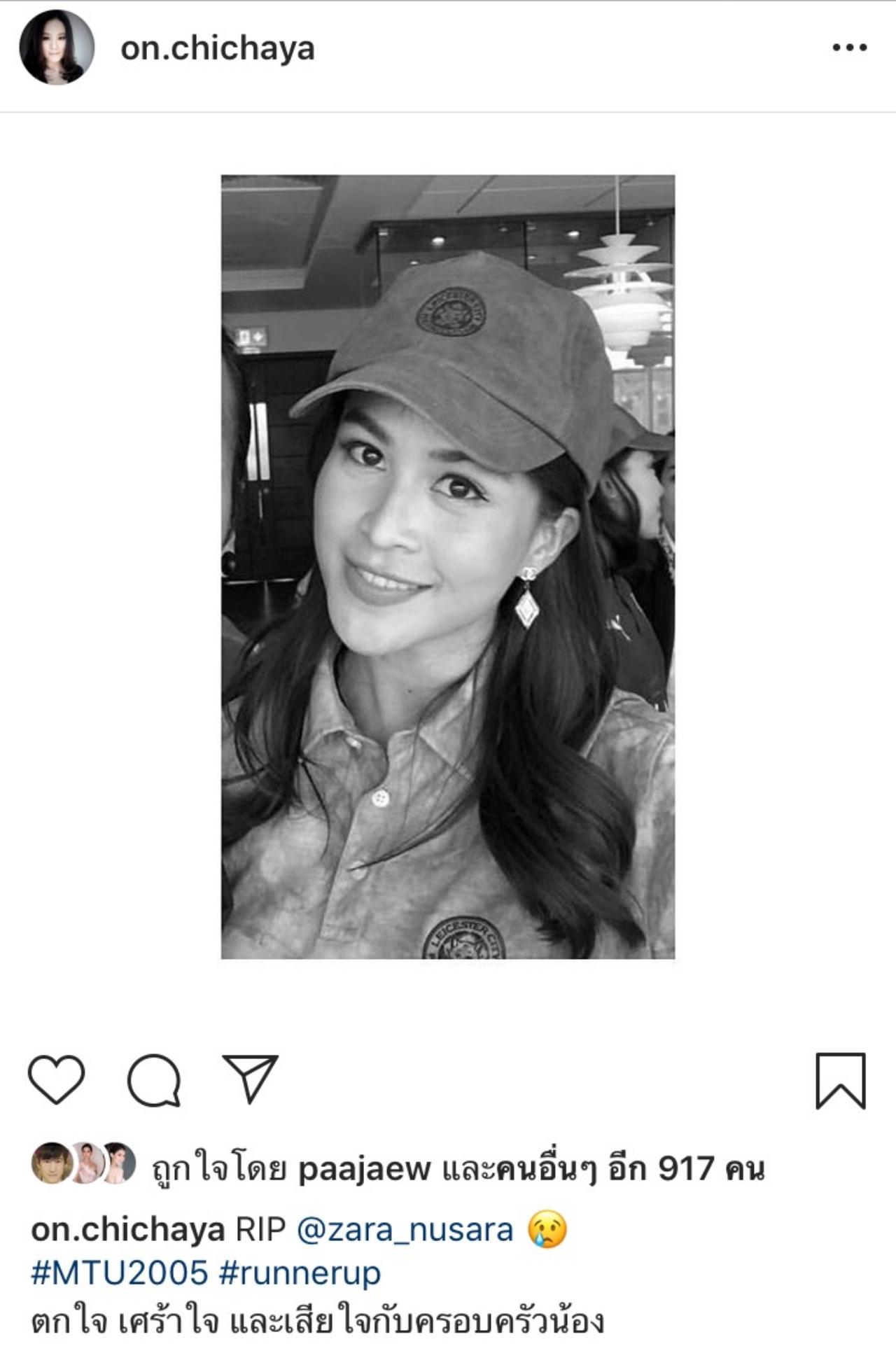Tap the on.chichaya username in header
Image resolution: width=896 pixels, height=1351 pixels.
tap(217, 49)
